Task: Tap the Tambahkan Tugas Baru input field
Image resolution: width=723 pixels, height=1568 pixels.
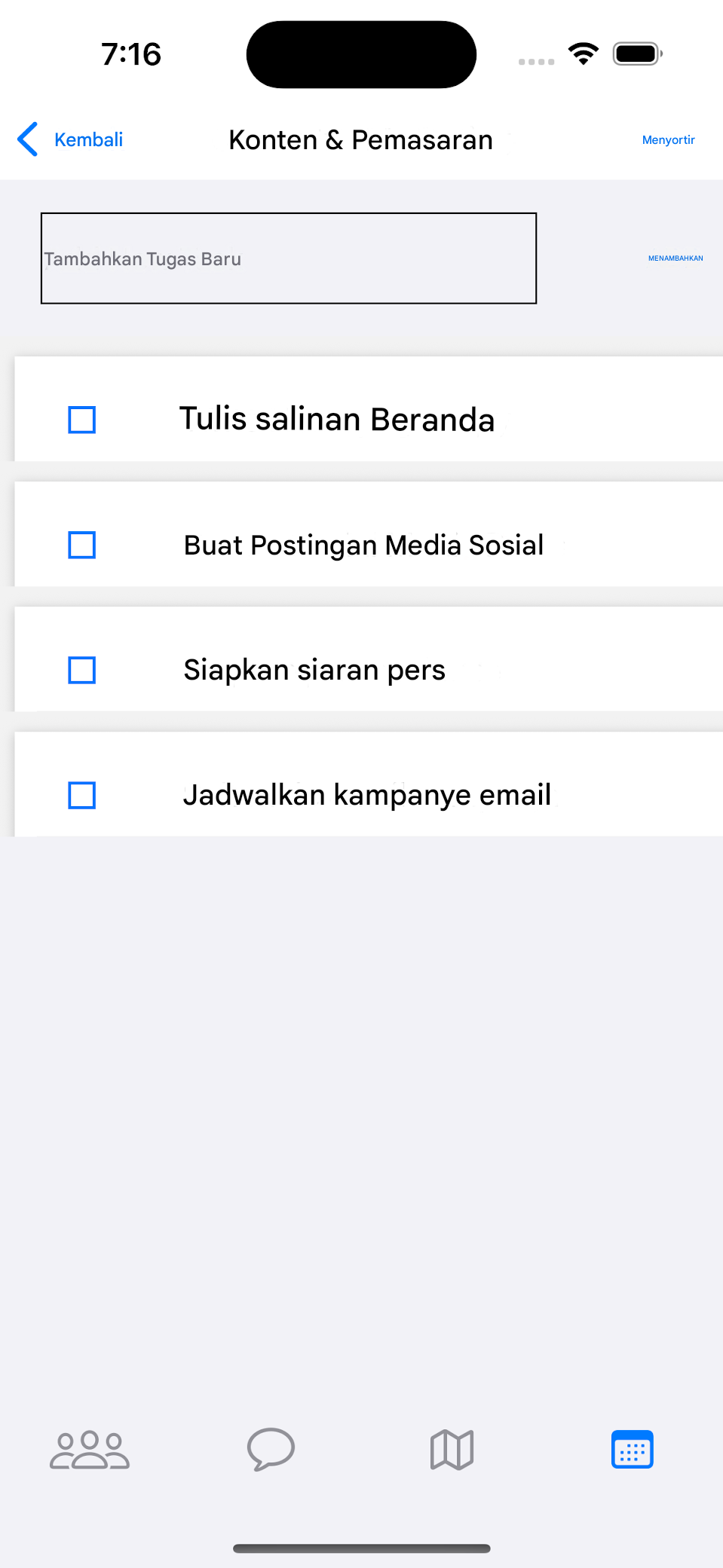Action: tap(288, 258)
